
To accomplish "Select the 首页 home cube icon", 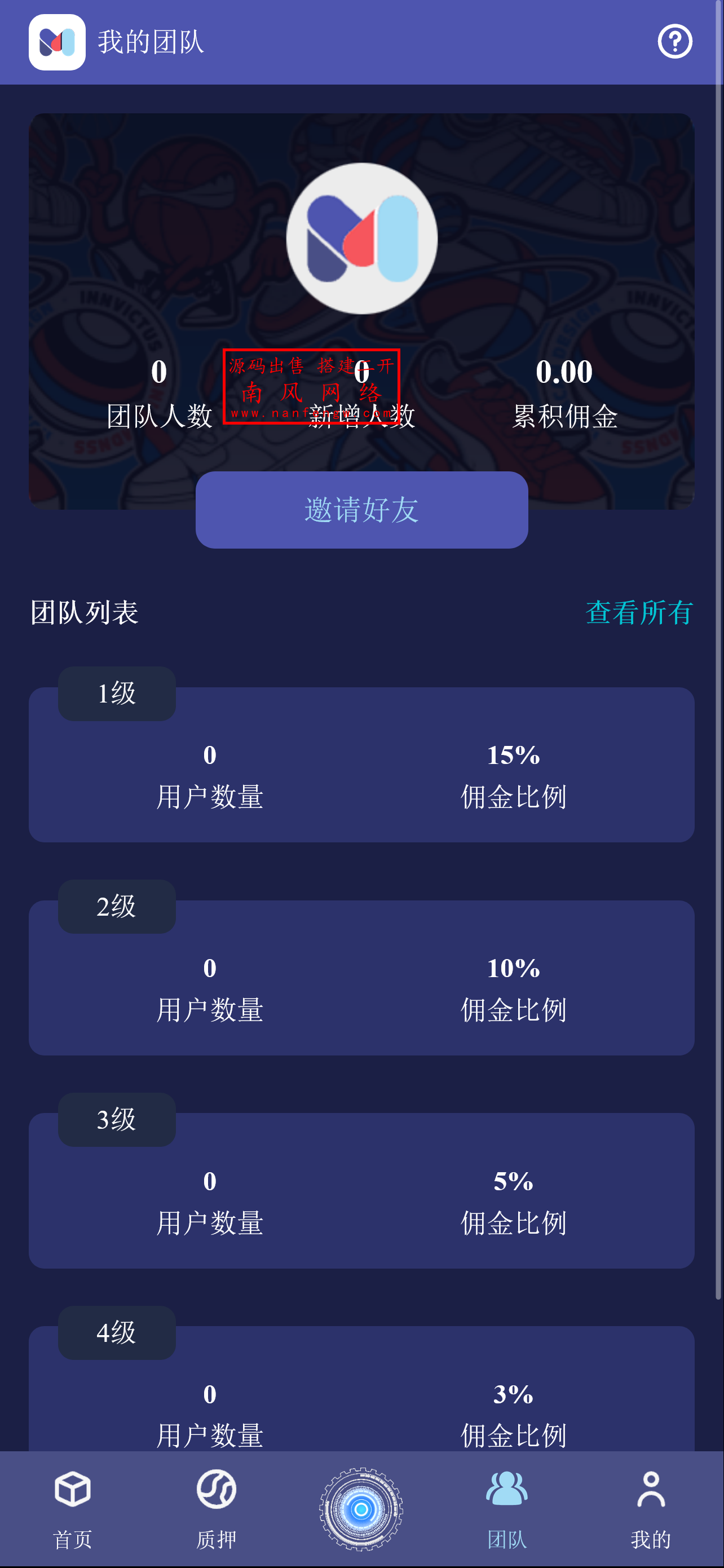I will pyautogui.click(x=71, y=1490).
